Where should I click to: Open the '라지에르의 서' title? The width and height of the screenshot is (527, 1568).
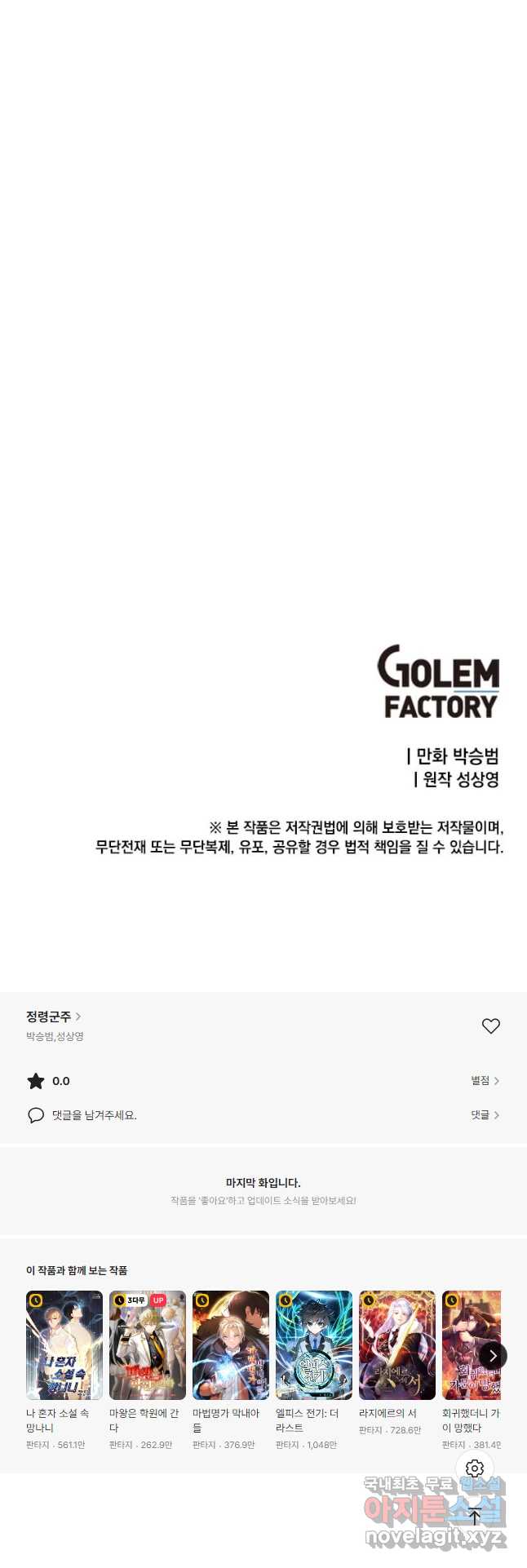pos(397,1345)
